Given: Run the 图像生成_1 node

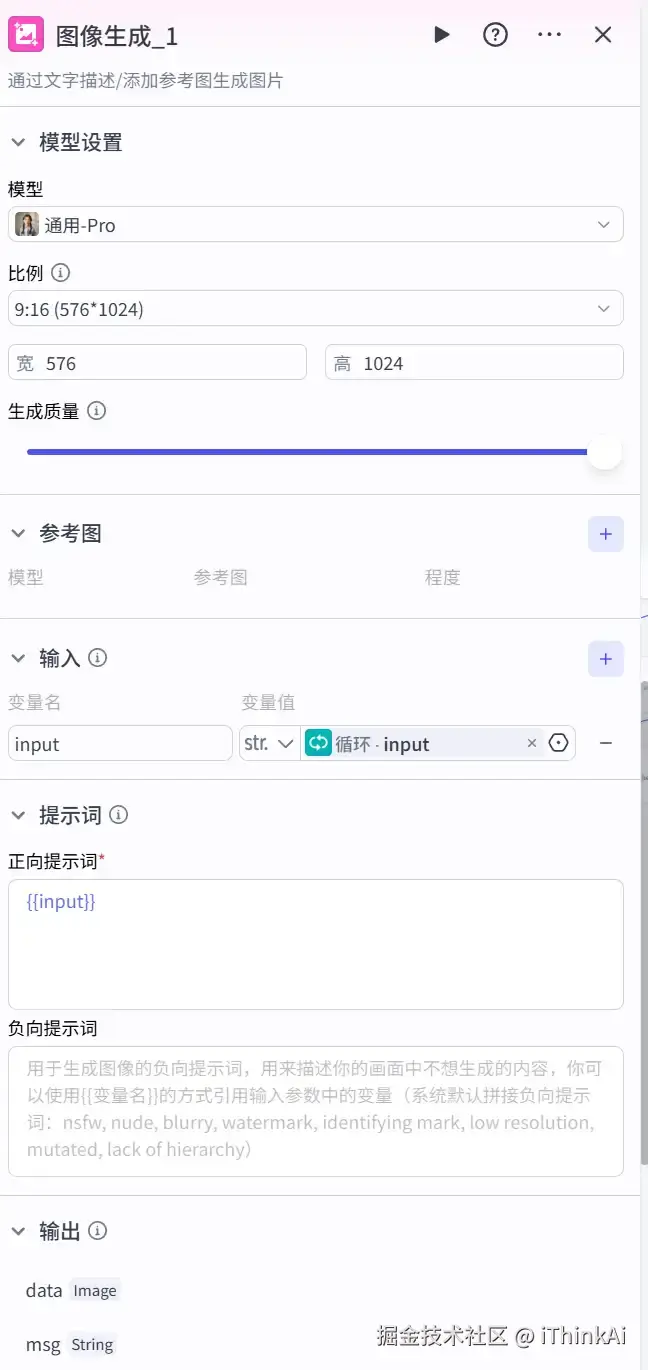Looking at the screenshot, I should [x=441, y=35].
